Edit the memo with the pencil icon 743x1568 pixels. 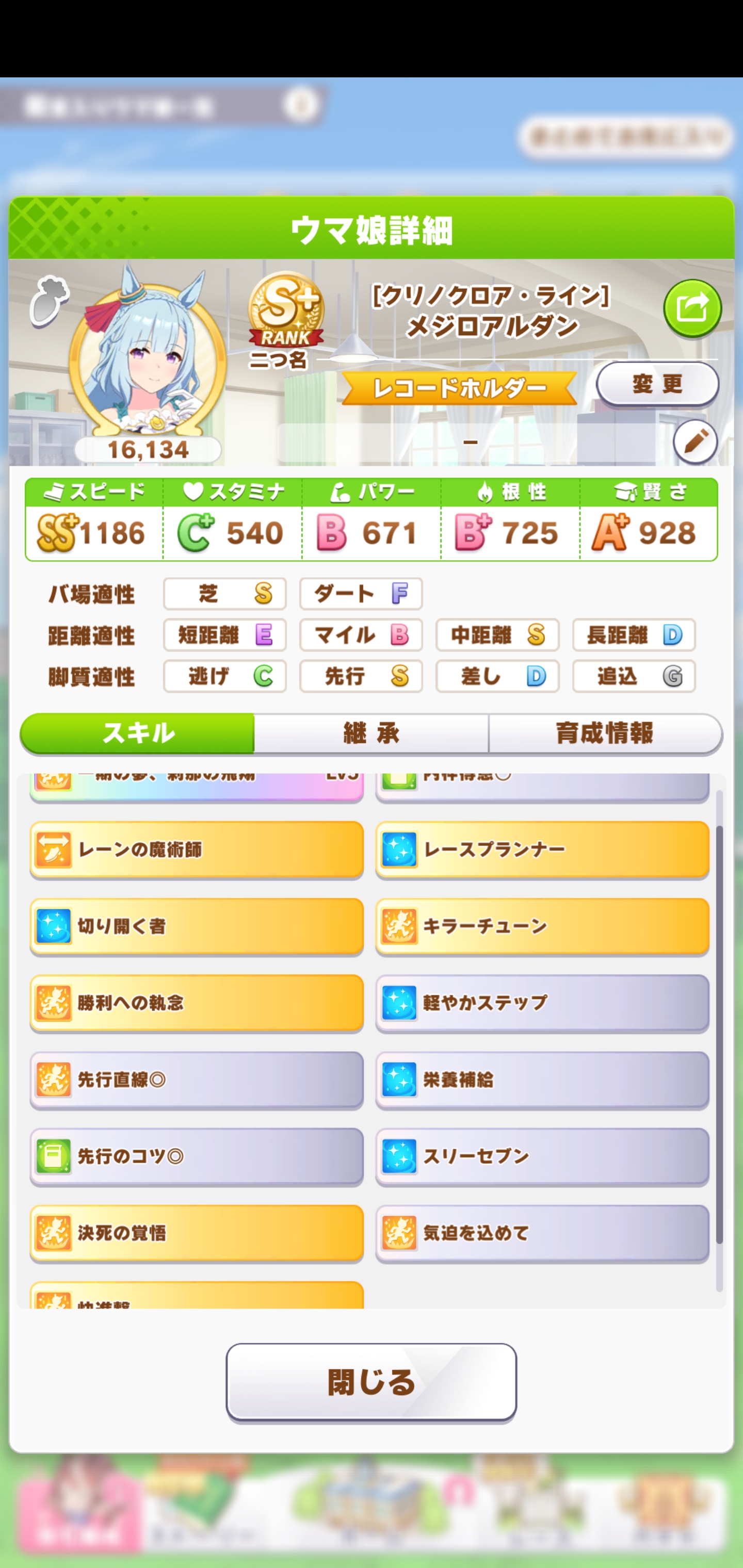[x=695, y=442]
